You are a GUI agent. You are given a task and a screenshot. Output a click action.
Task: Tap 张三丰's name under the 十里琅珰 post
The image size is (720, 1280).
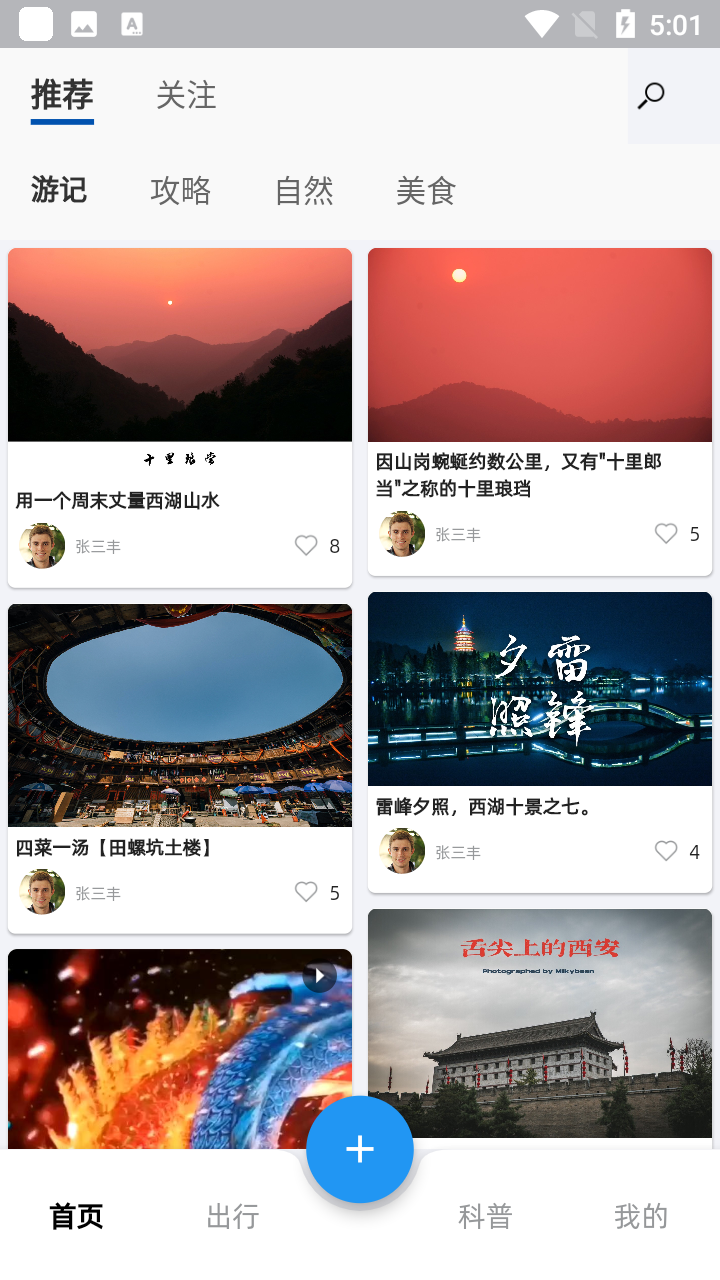(457, 534)
